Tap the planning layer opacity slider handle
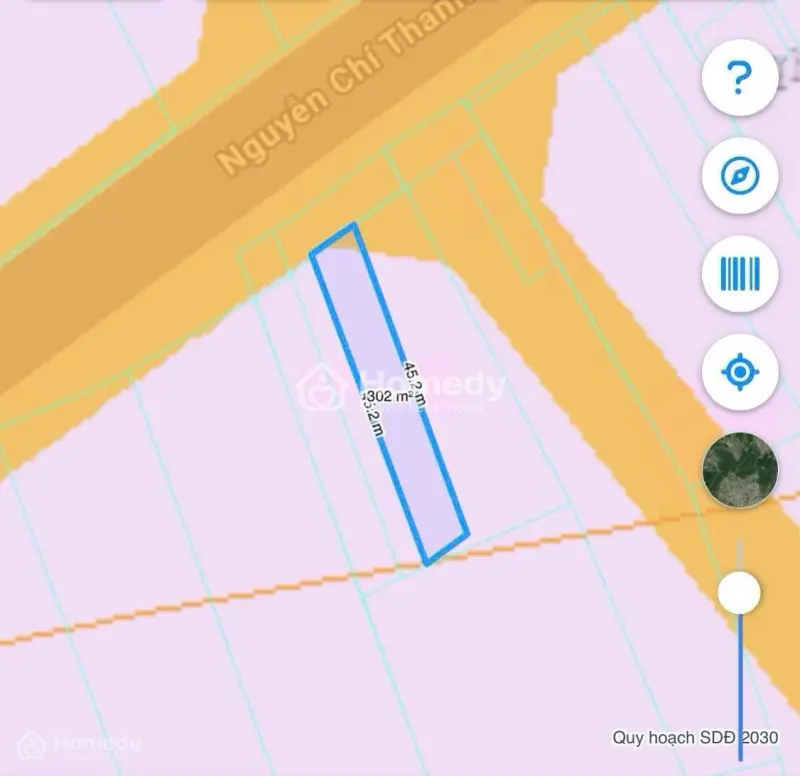The image size is (800, 776). pos(739,594)
